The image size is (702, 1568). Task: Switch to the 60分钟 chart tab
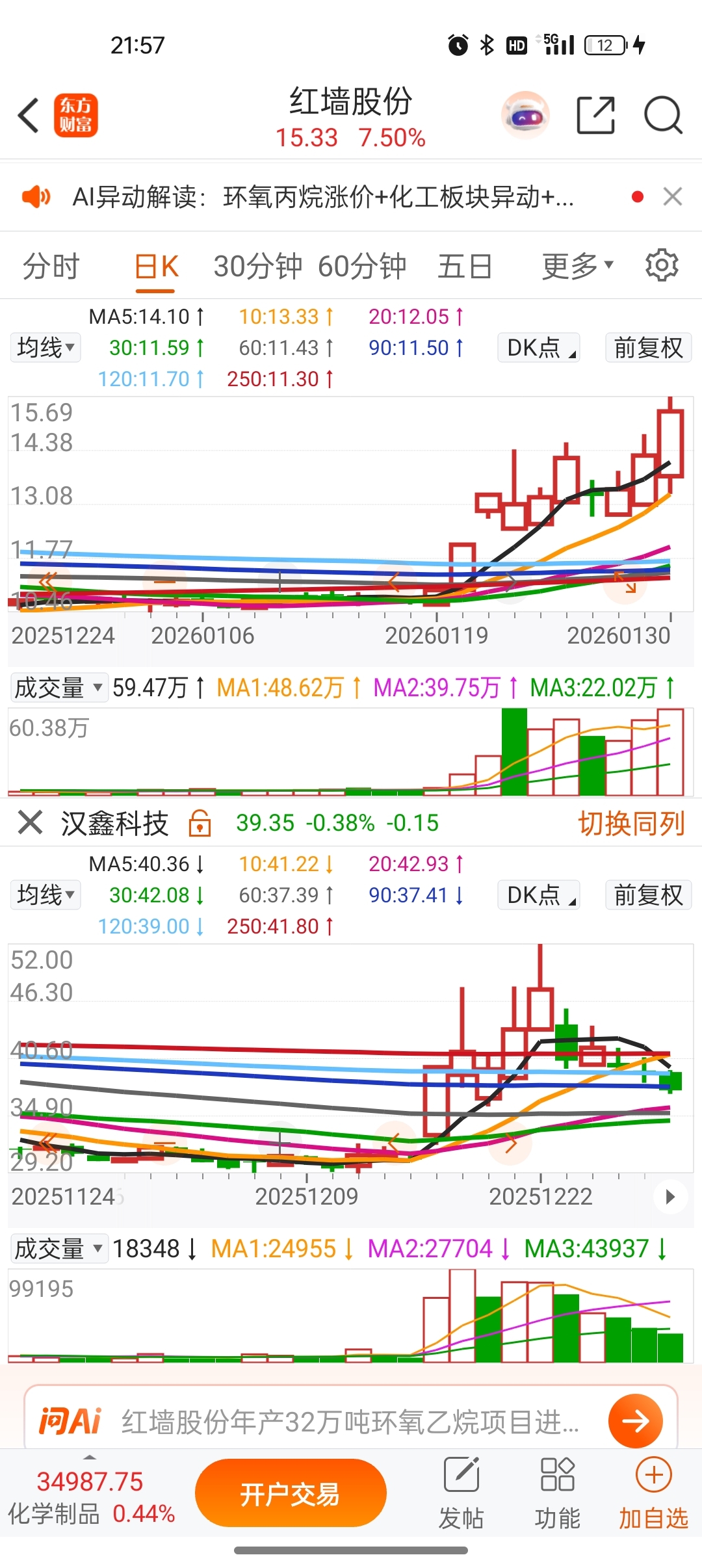[361, 267]
